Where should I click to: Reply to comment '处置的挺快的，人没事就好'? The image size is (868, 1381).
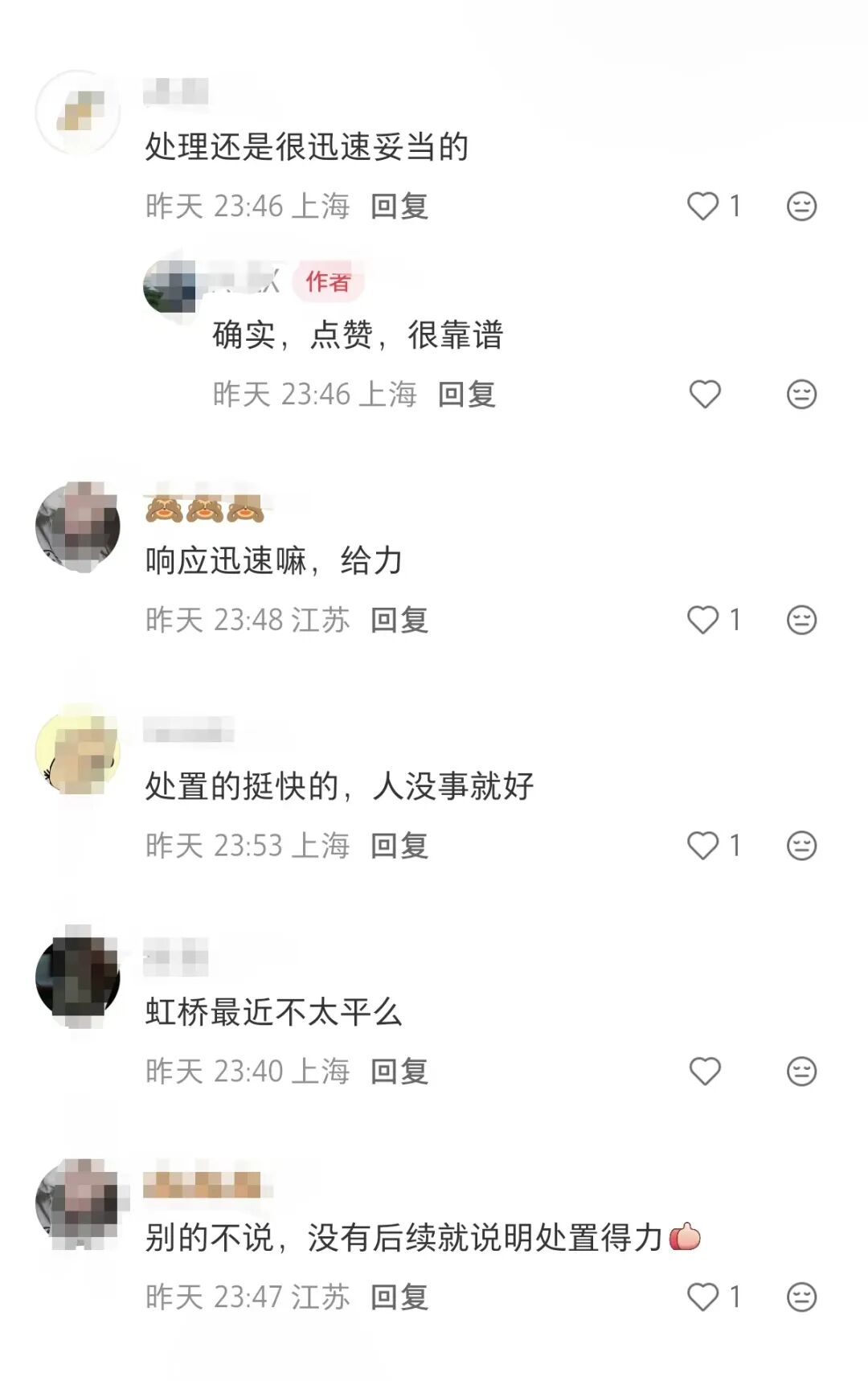tap(399, 846)
